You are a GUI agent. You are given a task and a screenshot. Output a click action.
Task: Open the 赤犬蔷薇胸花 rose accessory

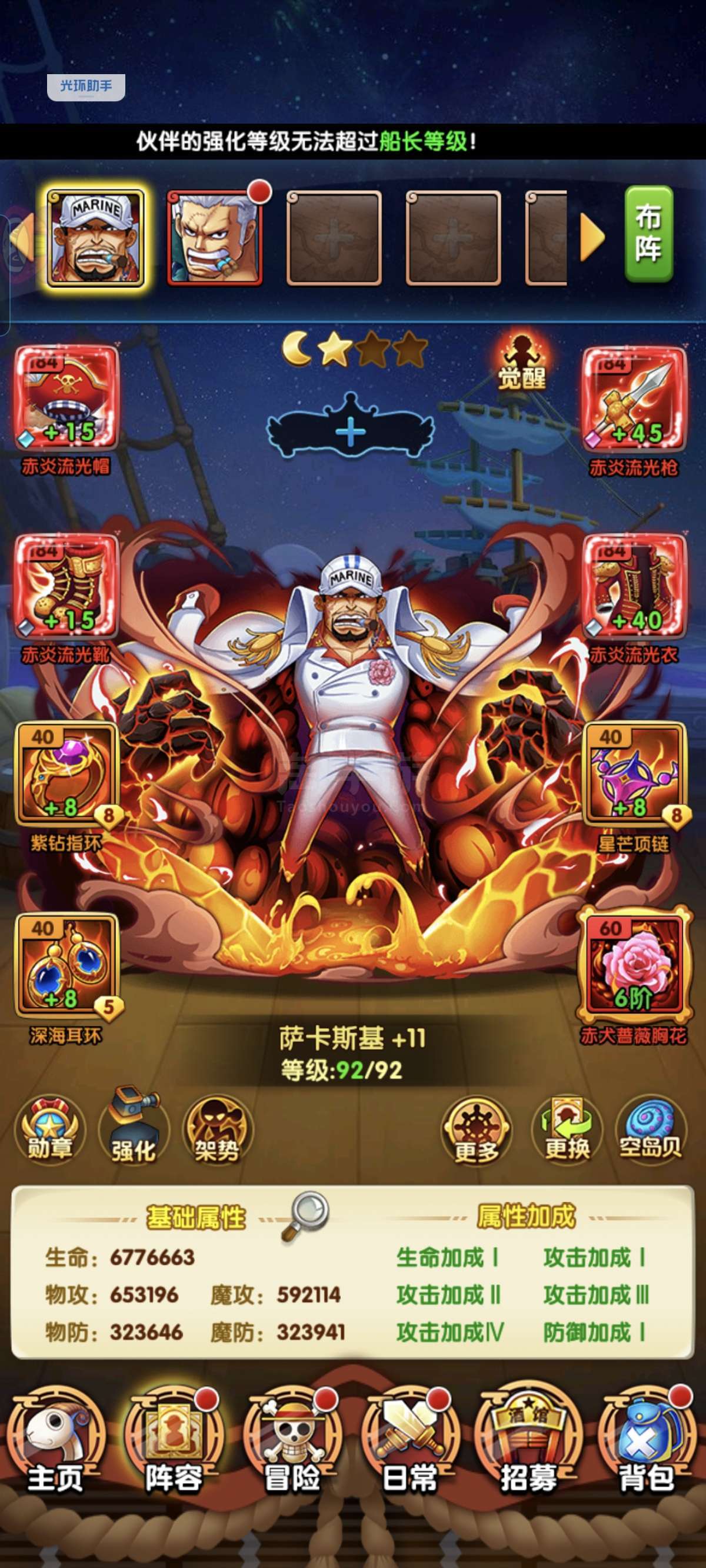[635, 964]
